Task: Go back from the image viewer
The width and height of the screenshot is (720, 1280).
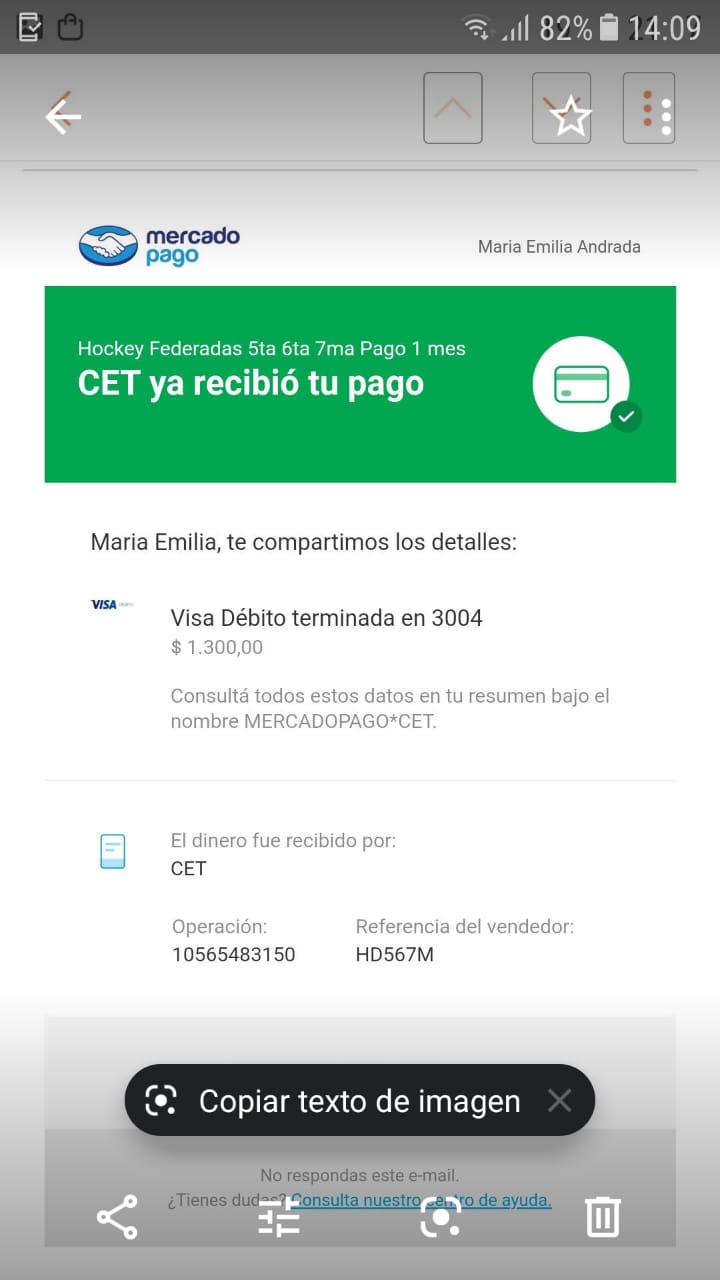Action: click(62, 117)
